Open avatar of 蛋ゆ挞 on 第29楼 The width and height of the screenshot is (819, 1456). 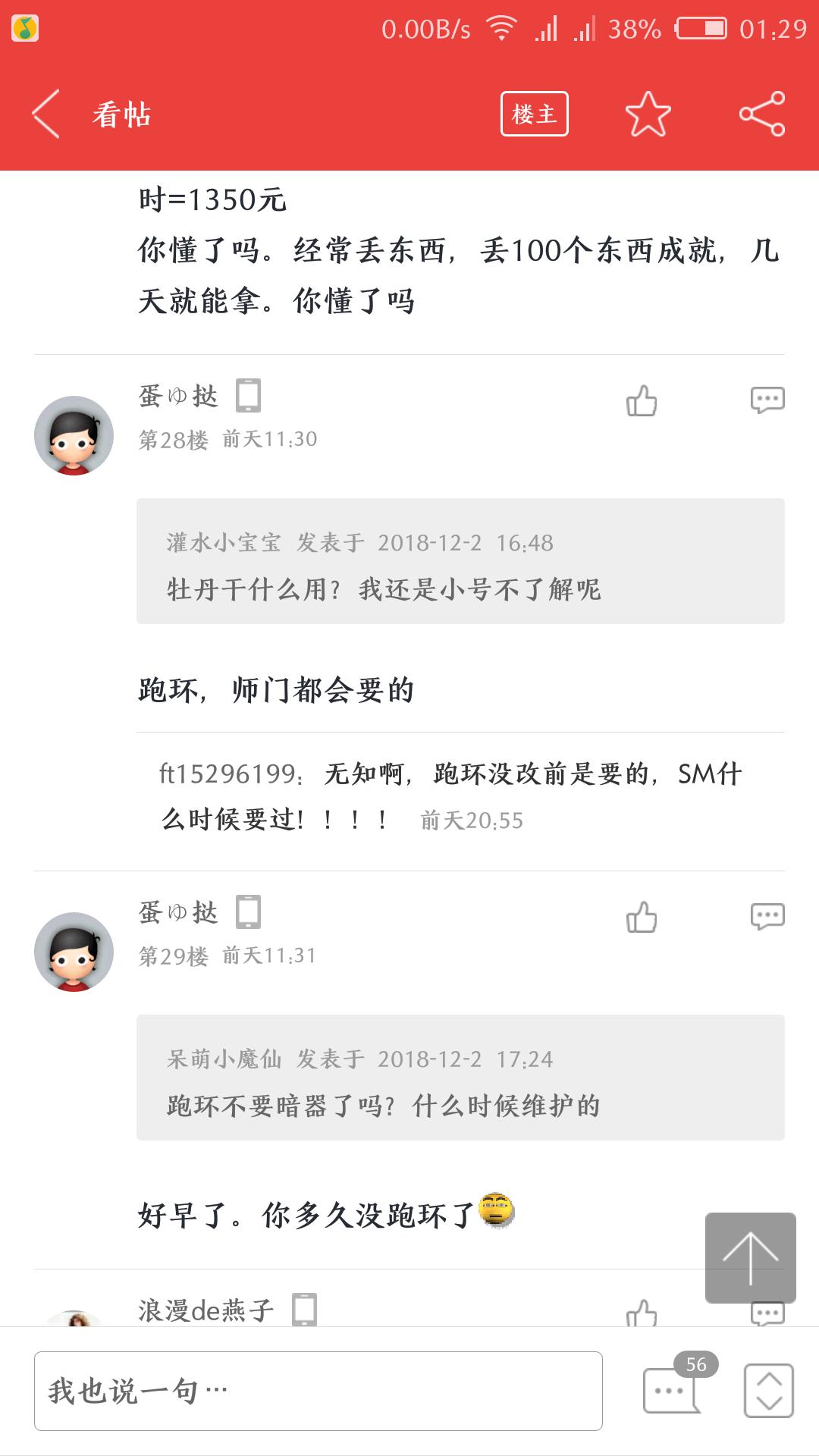pyautogui.click(x=74, y=952)
